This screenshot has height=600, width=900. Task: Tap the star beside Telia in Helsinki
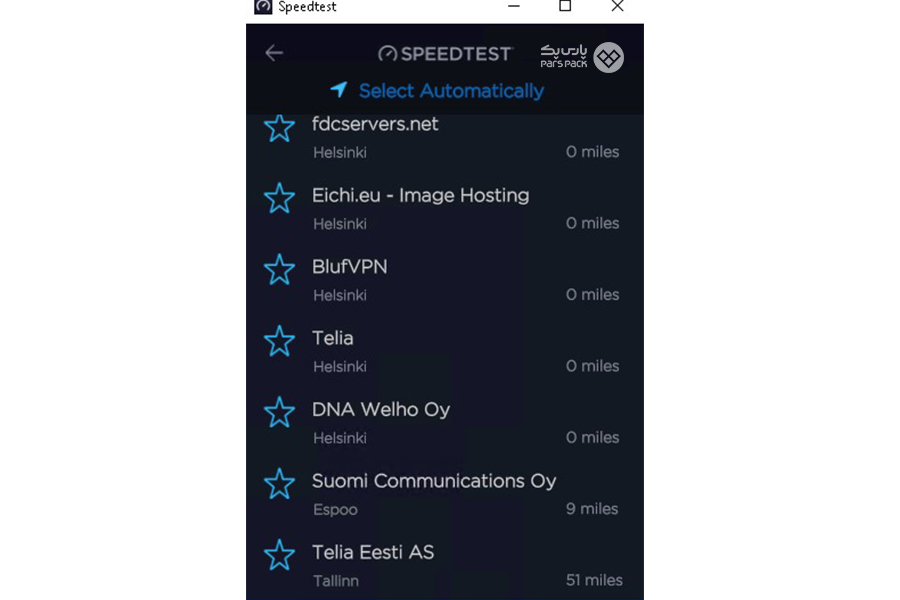[x=279, y=341]
